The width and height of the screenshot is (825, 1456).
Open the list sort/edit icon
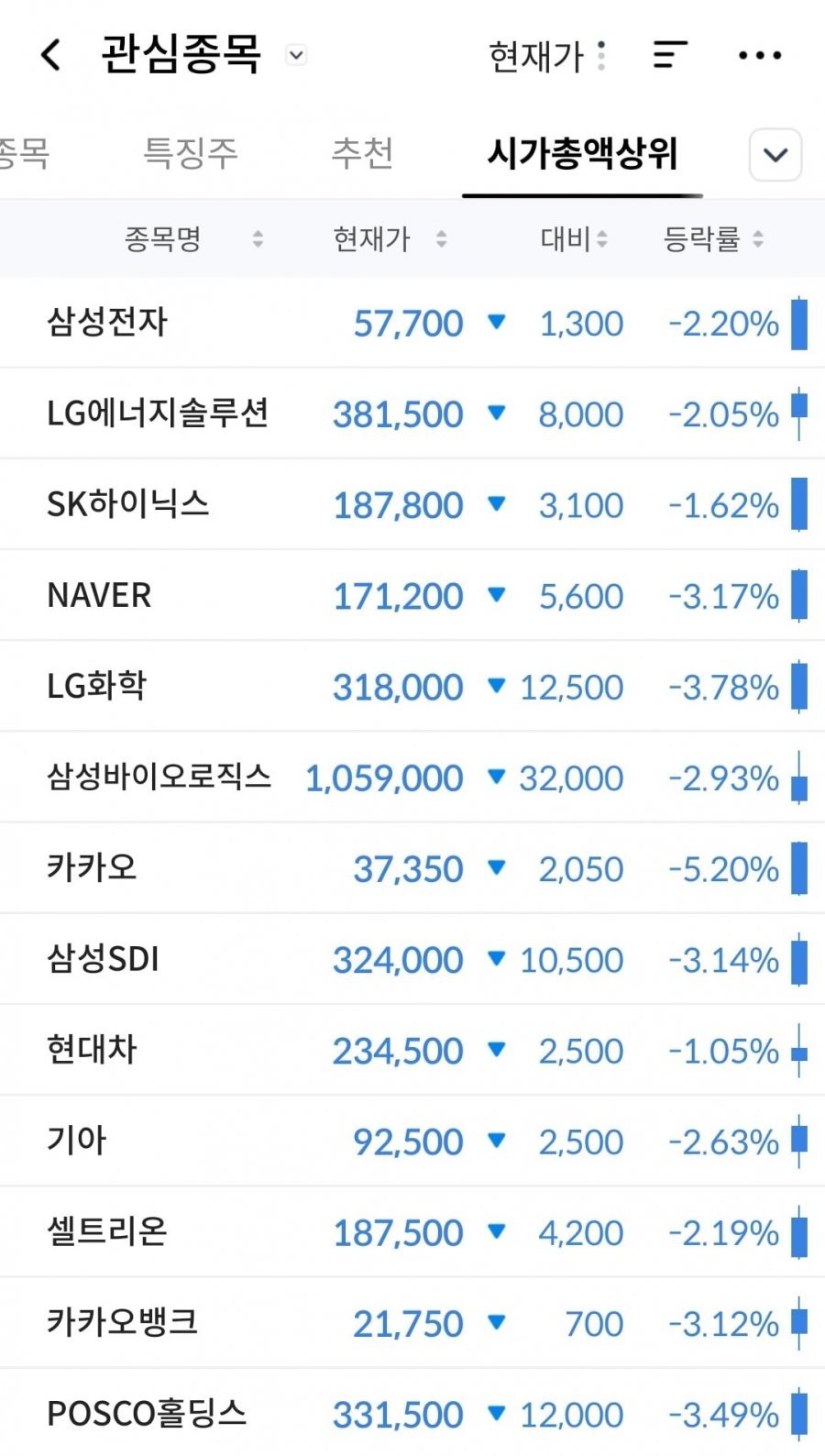pyautogui.click(x=670, y=55)
